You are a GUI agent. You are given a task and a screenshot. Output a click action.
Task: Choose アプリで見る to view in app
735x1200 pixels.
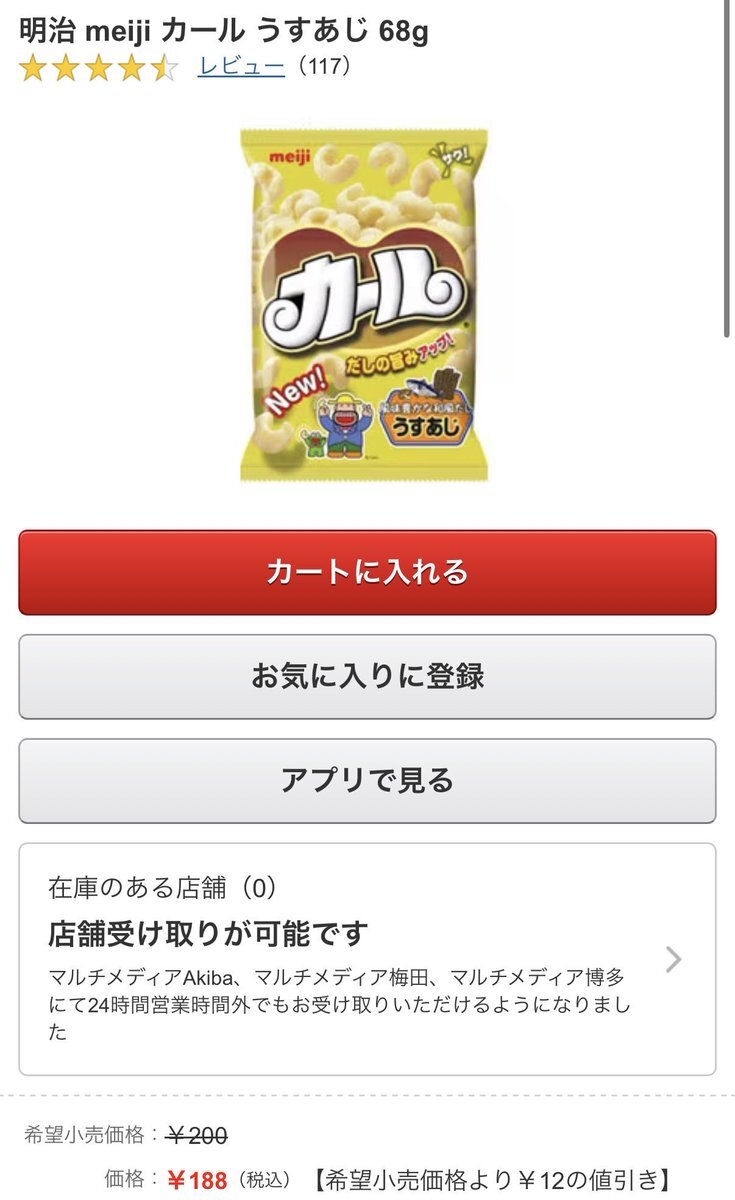[x=367, y=780]
